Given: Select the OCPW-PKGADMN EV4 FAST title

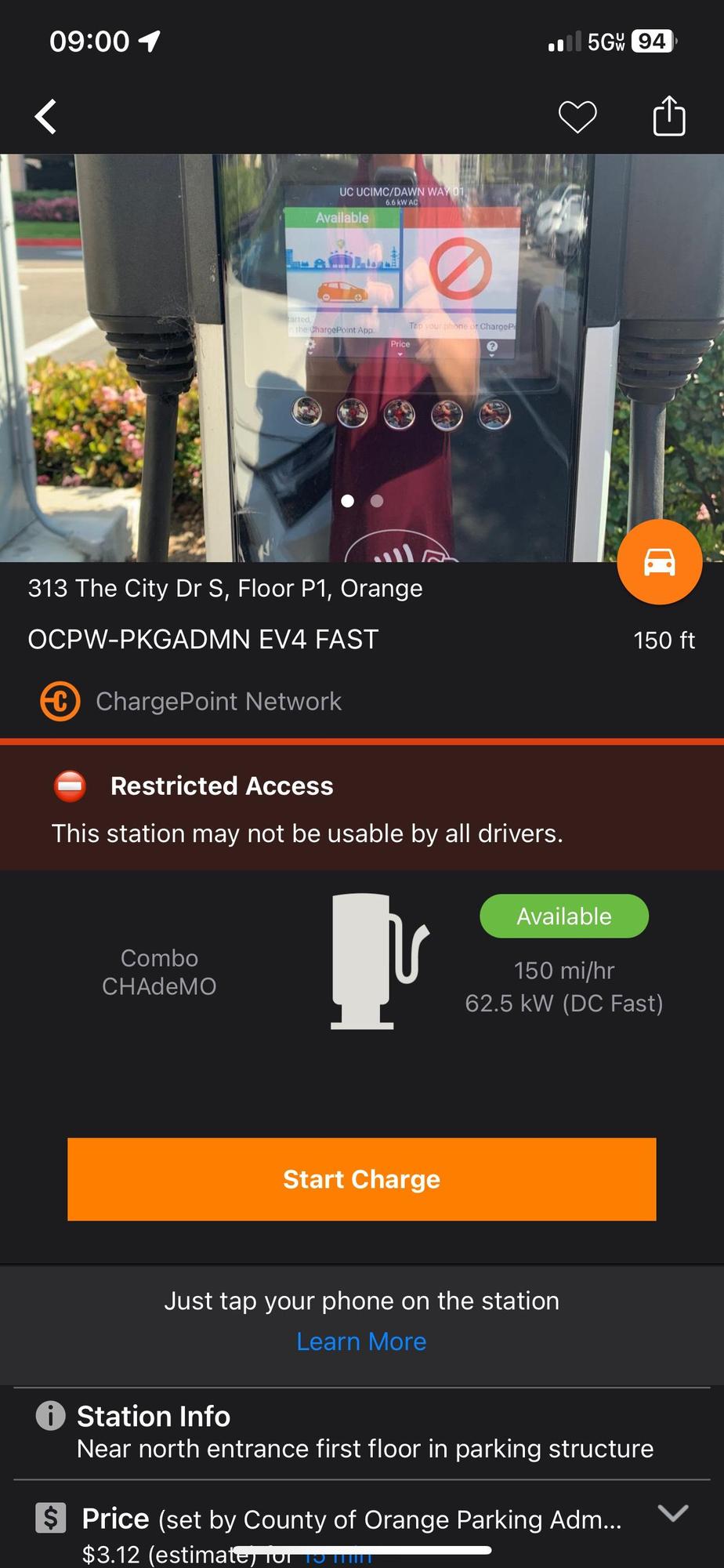Looking at the screenshot, I should pos(204,639).
